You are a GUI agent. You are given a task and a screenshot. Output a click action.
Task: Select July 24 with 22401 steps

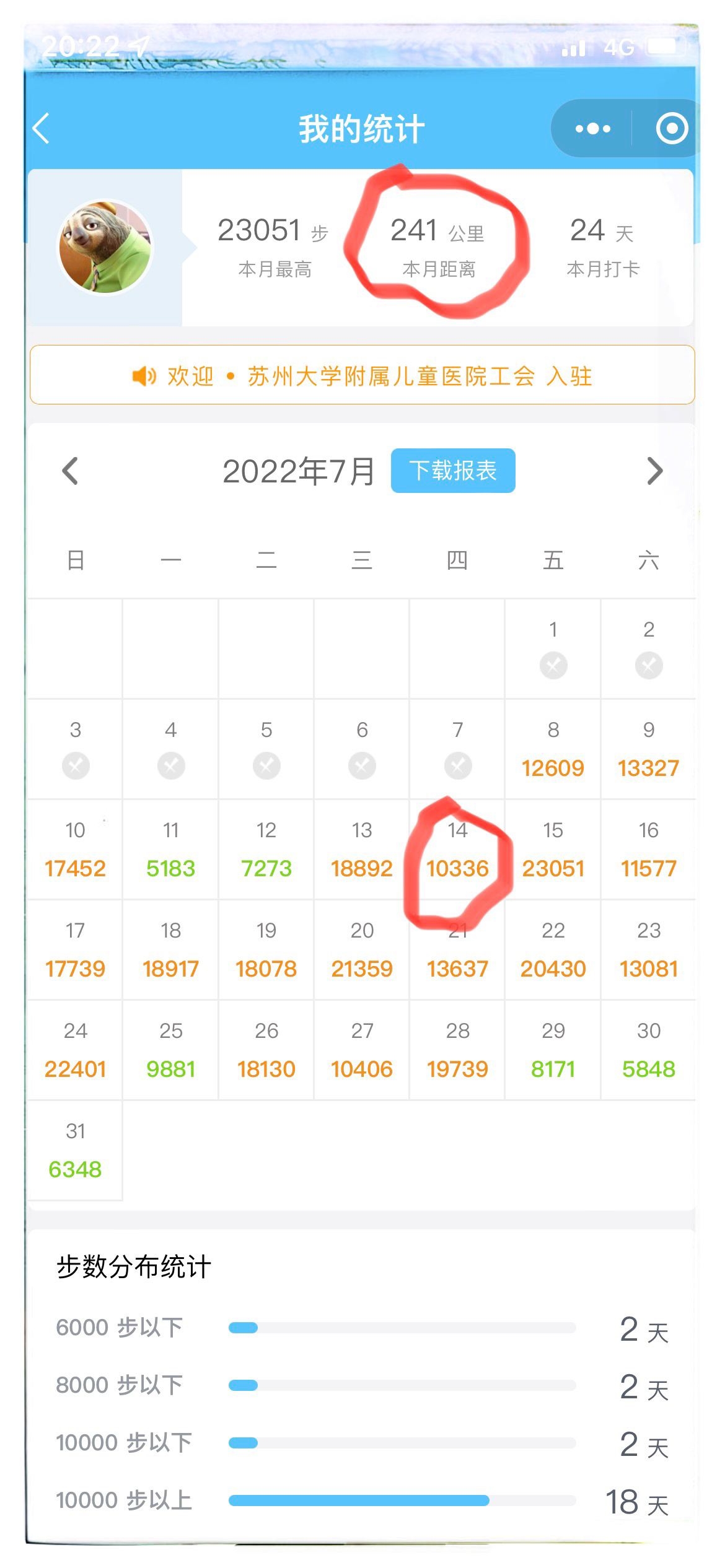75,1050
